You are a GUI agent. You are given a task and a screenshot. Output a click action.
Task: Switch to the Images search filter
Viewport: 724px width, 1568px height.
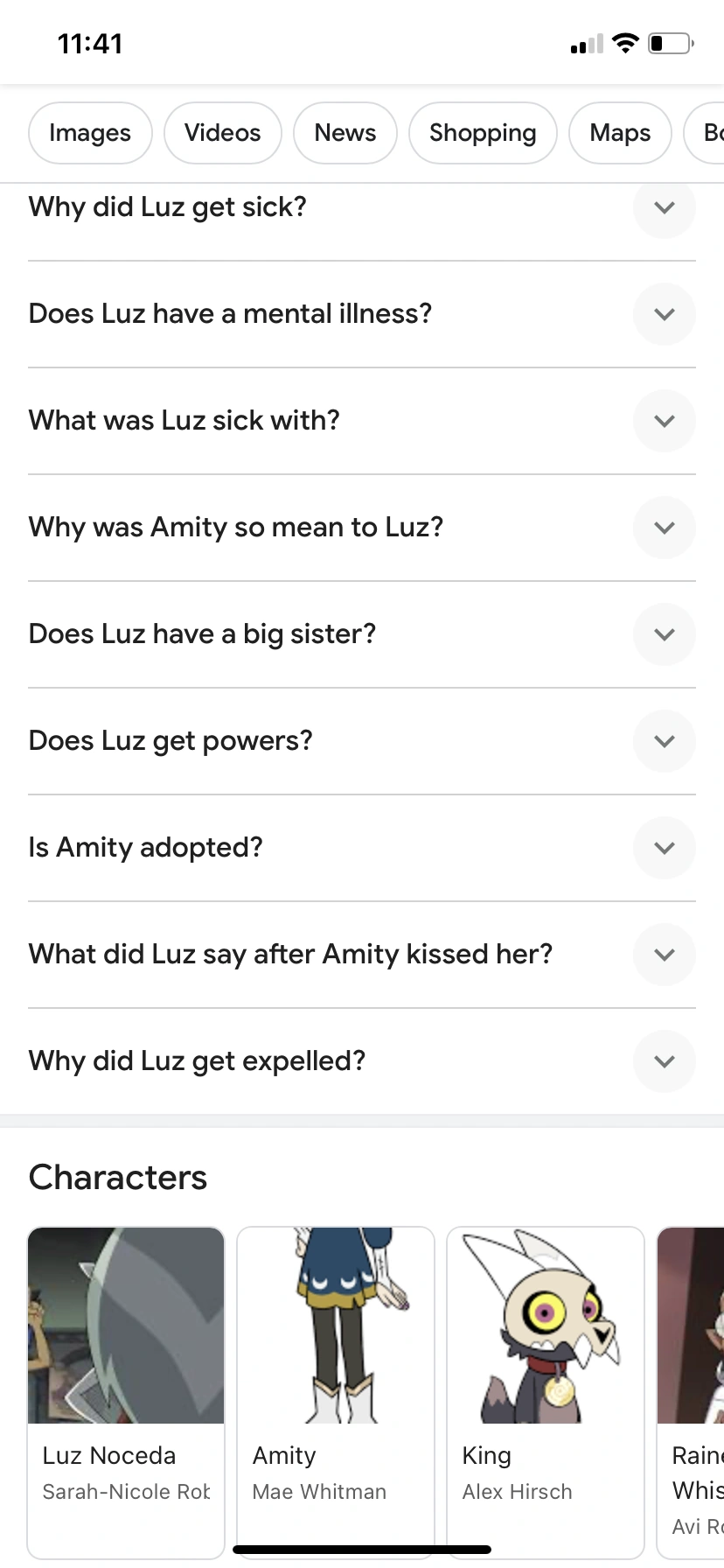click(x=90, y=133)
